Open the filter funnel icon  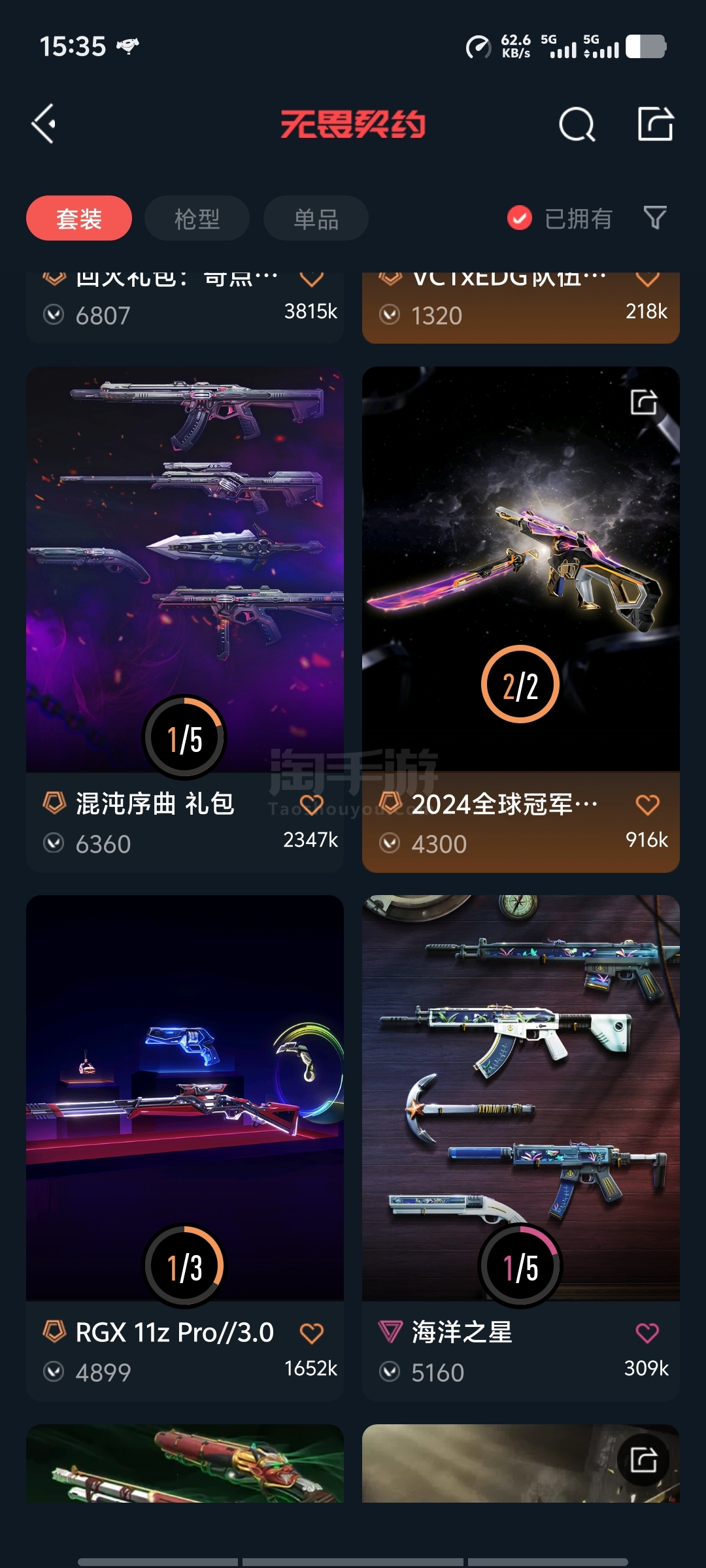pyautogui.click(x=654, y=218)
